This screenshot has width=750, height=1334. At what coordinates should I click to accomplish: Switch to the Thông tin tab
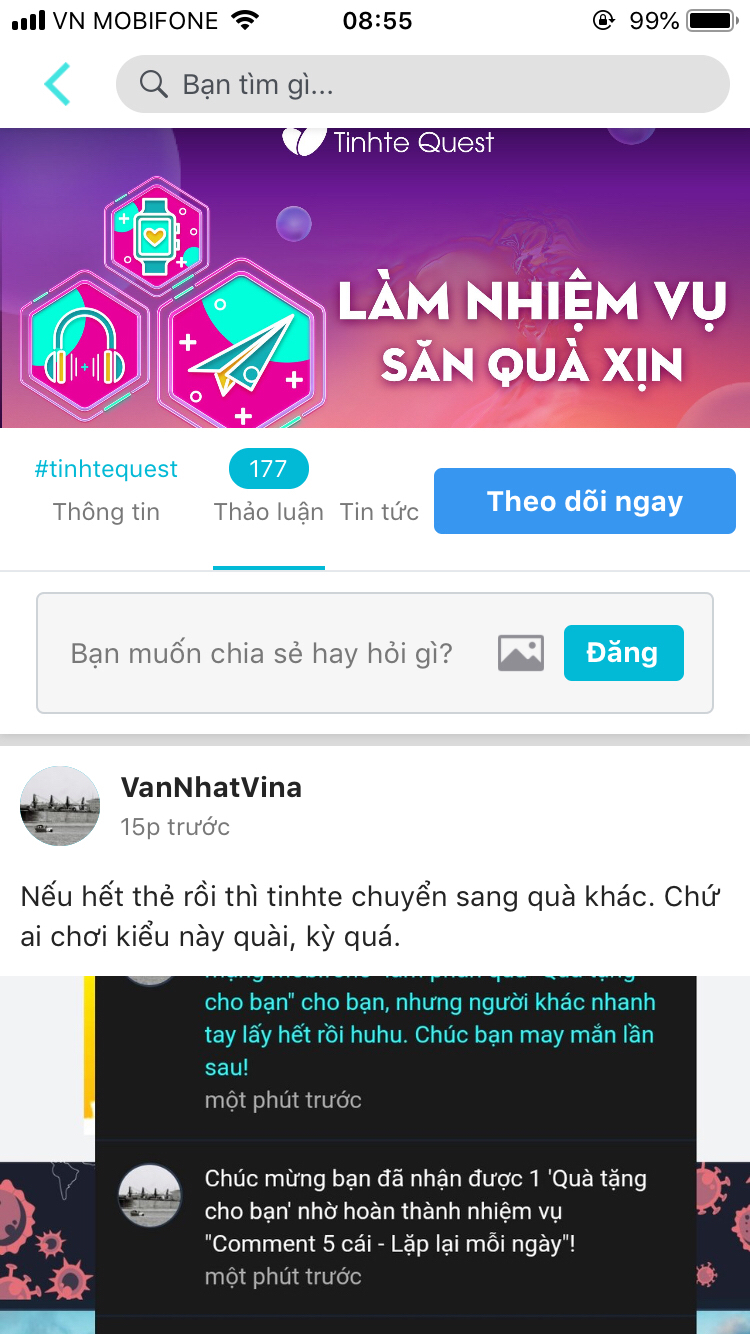(x=106, y=512)
